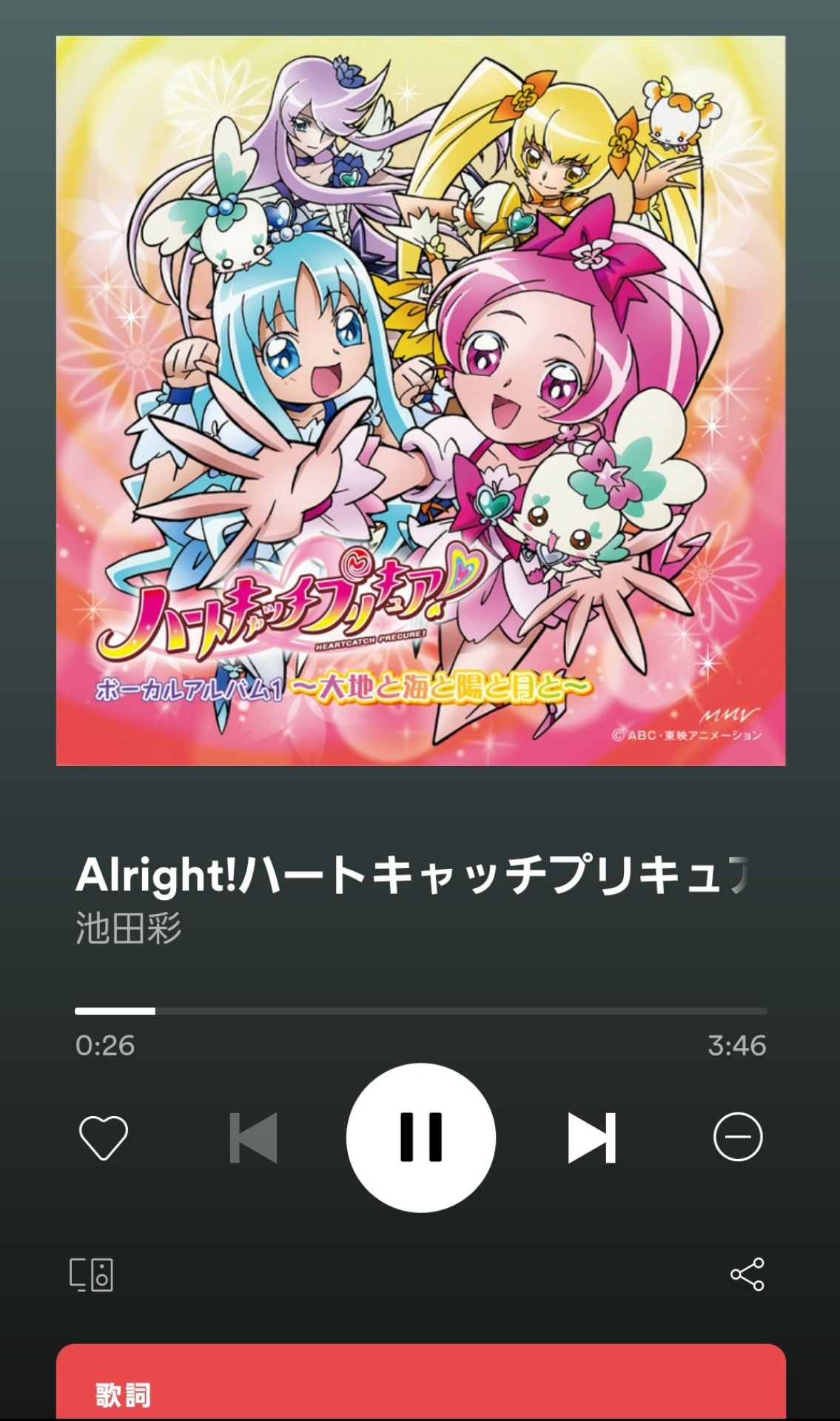Image resolution: width=840 pixels, height=1421 pixels.
Task: Hide this song with the minus circle
Action: (737, 1136)
